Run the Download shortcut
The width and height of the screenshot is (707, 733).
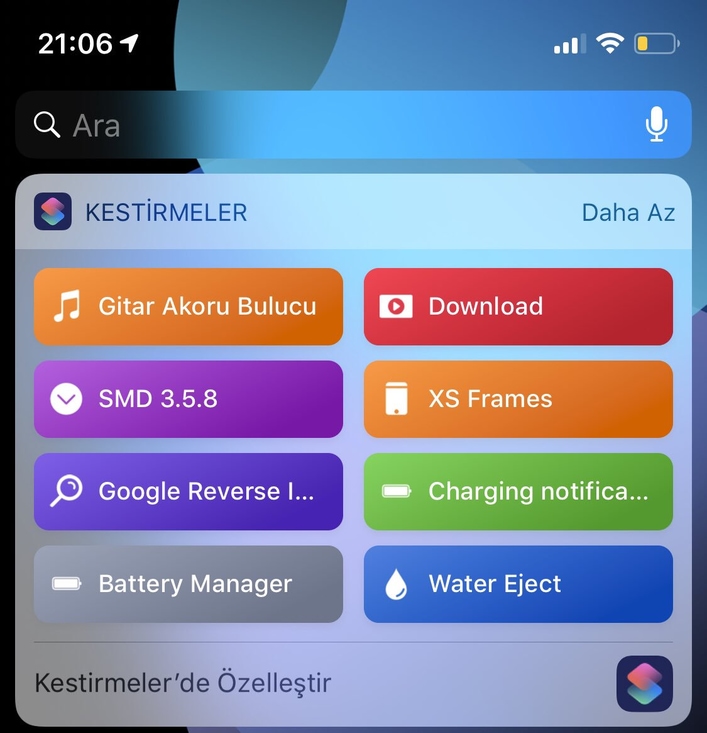tap(518, 306)
